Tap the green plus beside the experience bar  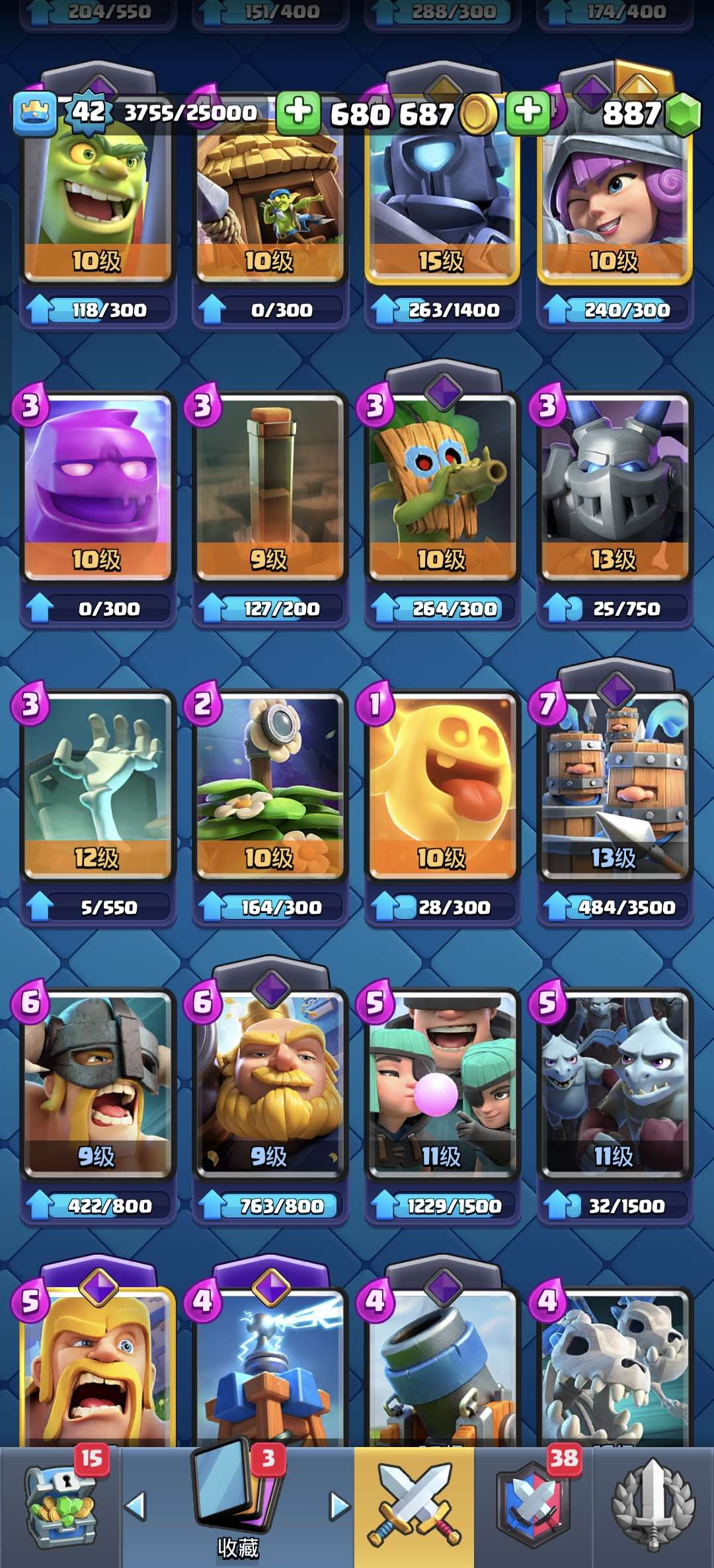click(x=298, y=112)
